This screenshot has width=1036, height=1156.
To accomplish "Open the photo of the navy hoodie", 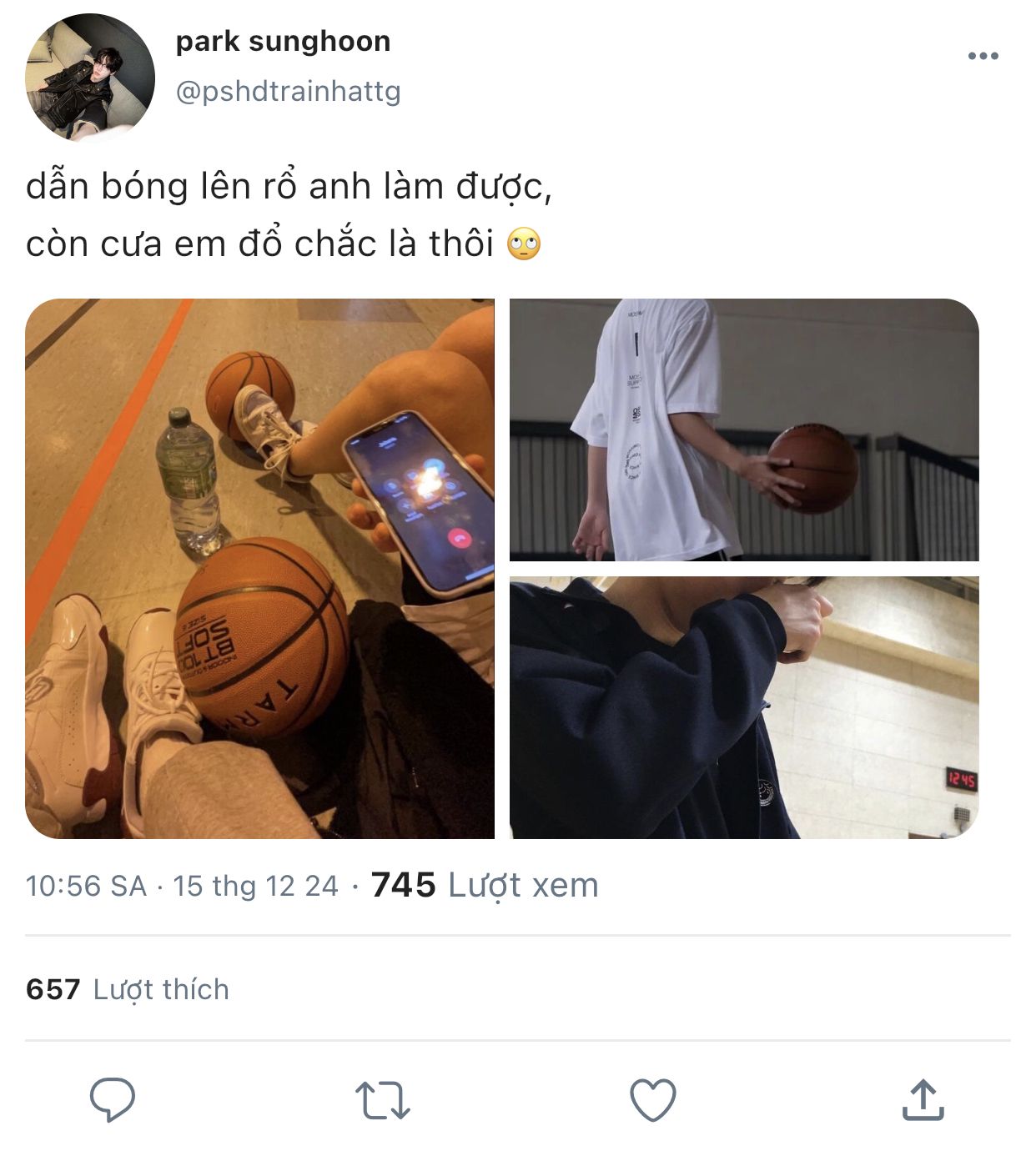I will click(743, 707).
